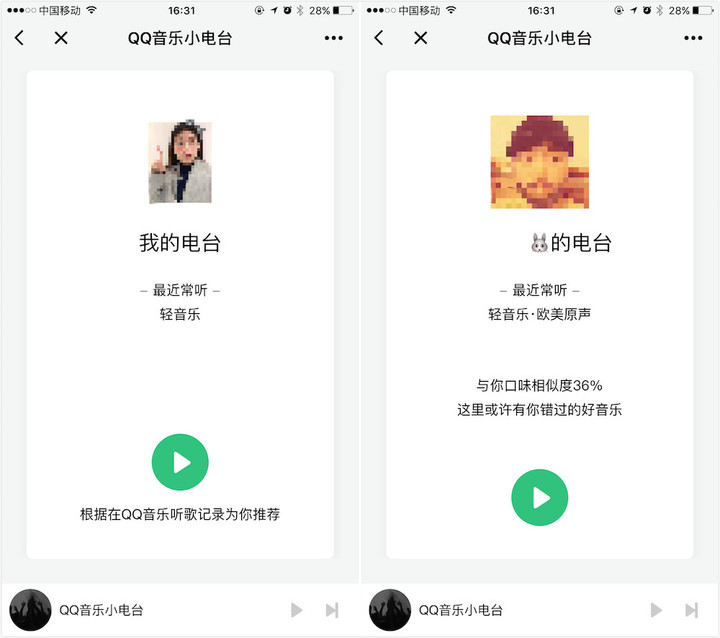Tap mini player play below 相似度36% card

click(656, 610)
